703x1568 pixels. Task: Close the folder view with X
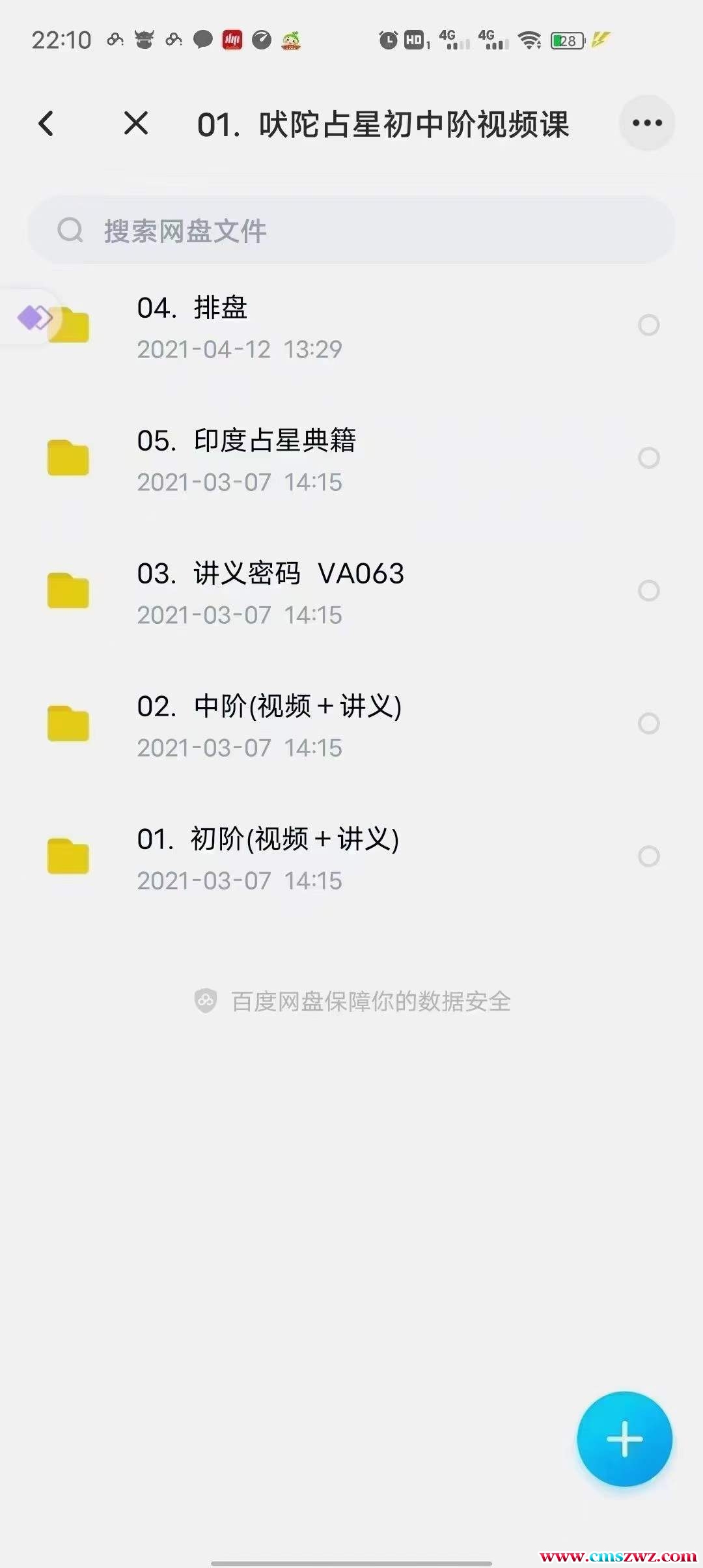point(136,123)
